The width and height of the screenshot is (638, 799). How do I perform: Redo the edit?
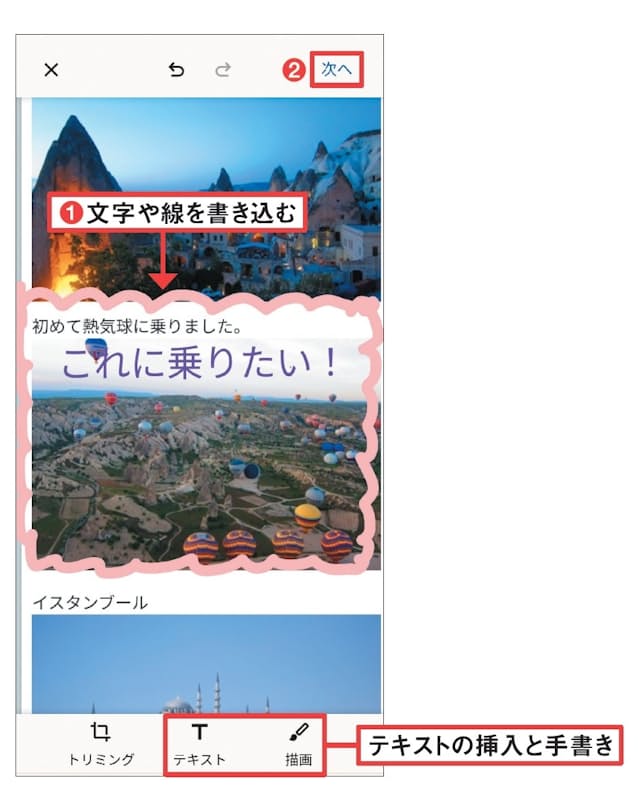223,70
